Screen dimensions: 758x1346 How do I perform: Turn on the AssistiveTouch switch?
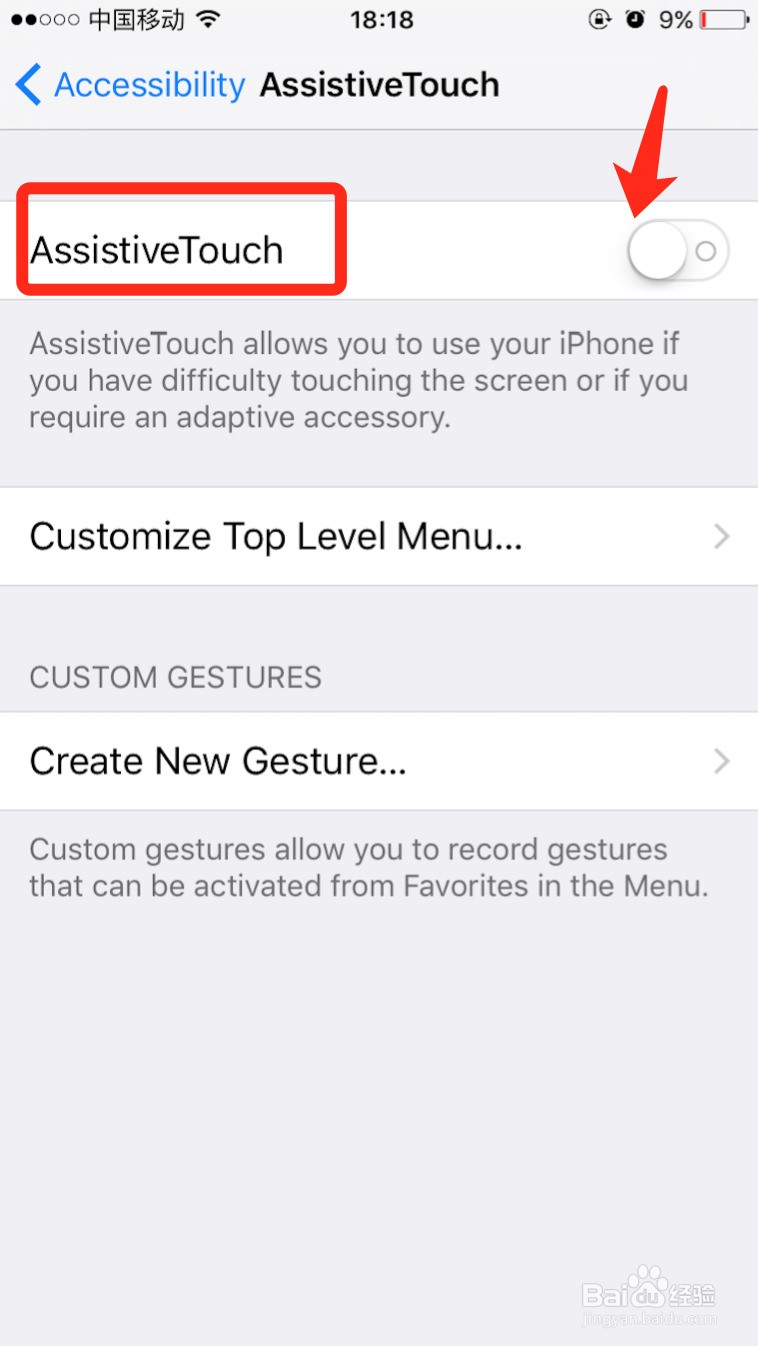click(677, 251)
